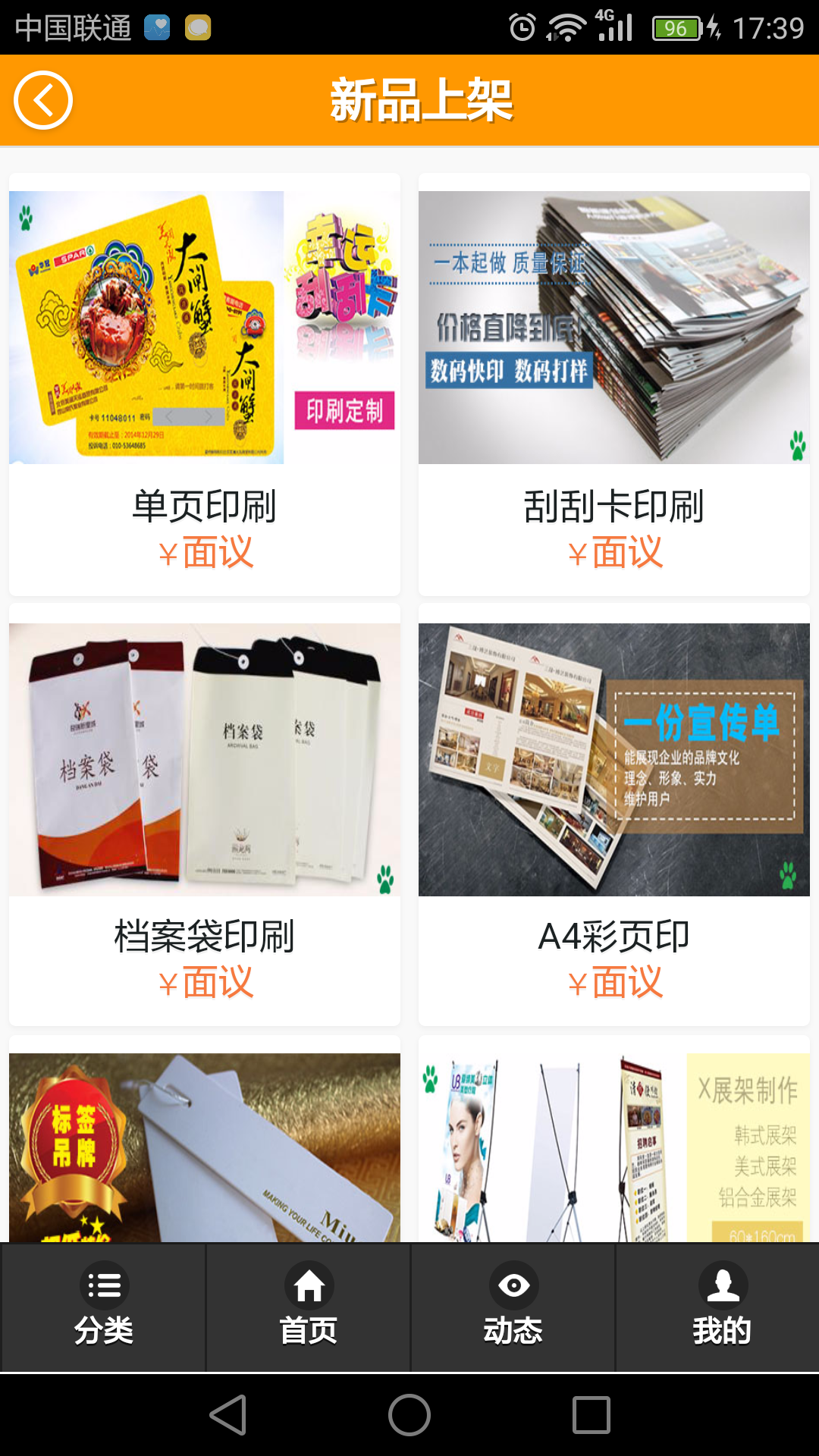Switch to the 我的 tab
The image size is (819, 1456).
[x=721, y=1307]
